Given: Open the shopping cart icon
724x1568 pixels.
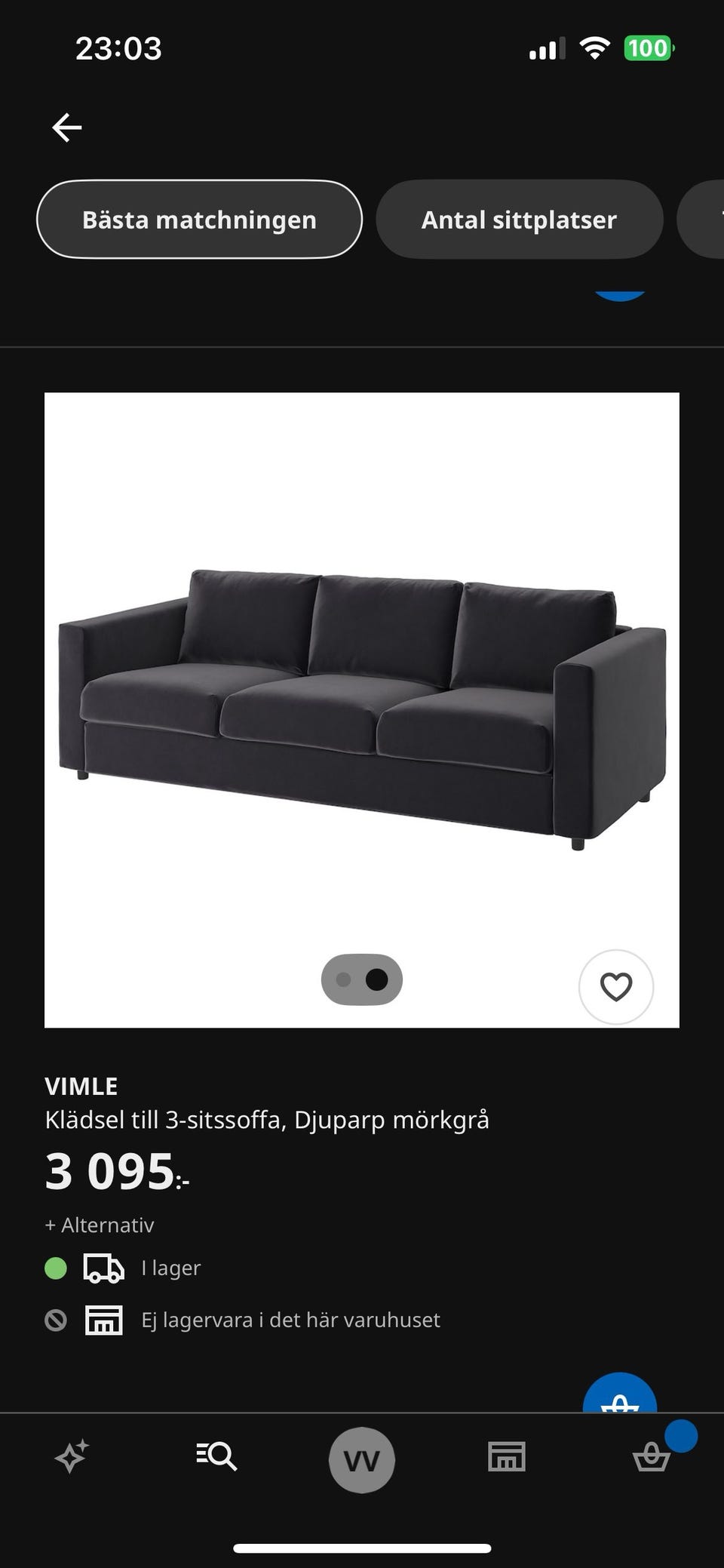Looking at the screenshot, I should [x=653, y=1459].
